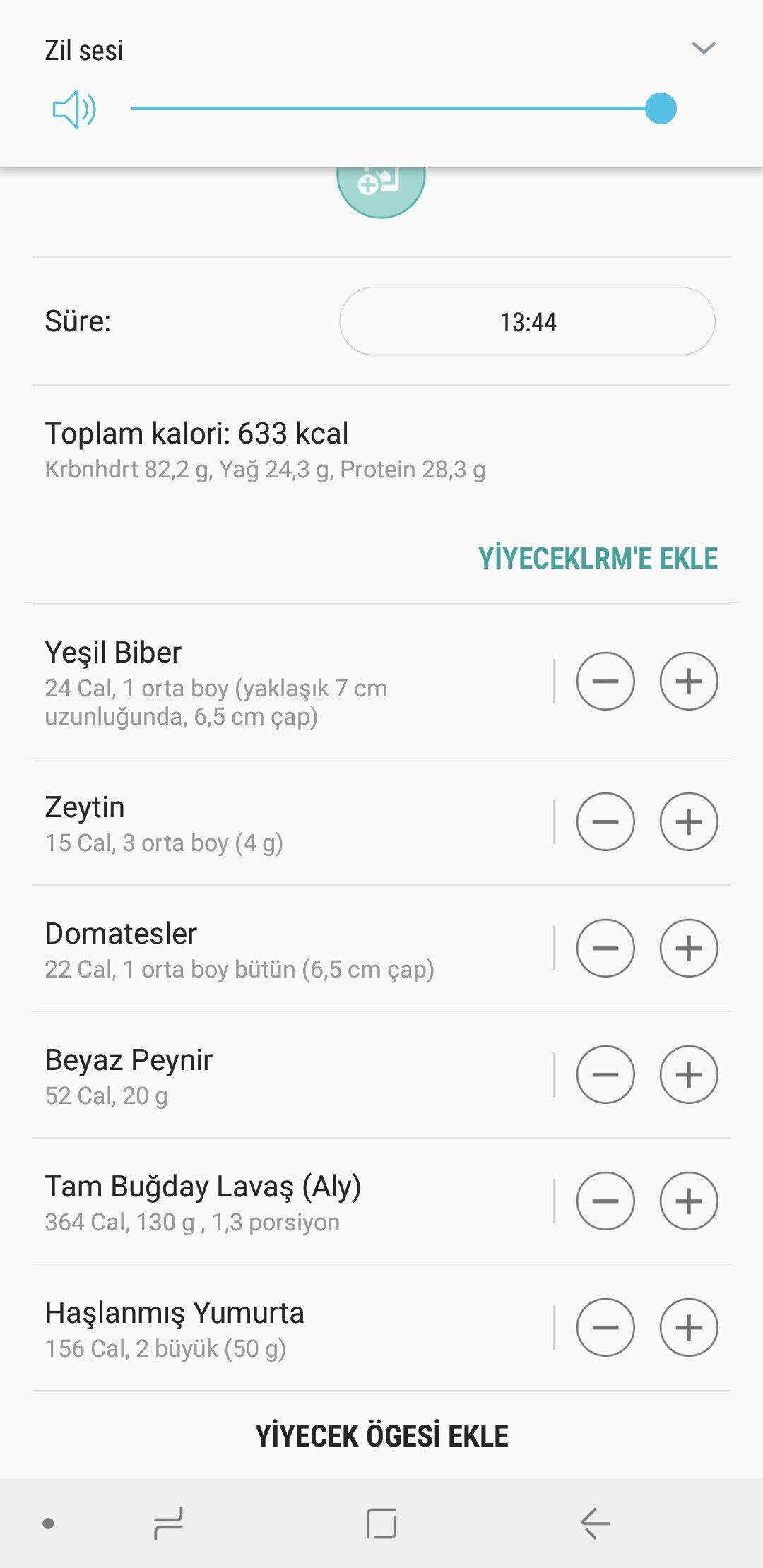This screenshot has height=1568, width=763.
Task: Reduce the Beyaz Peynir amount
Action: [605, 1074]
